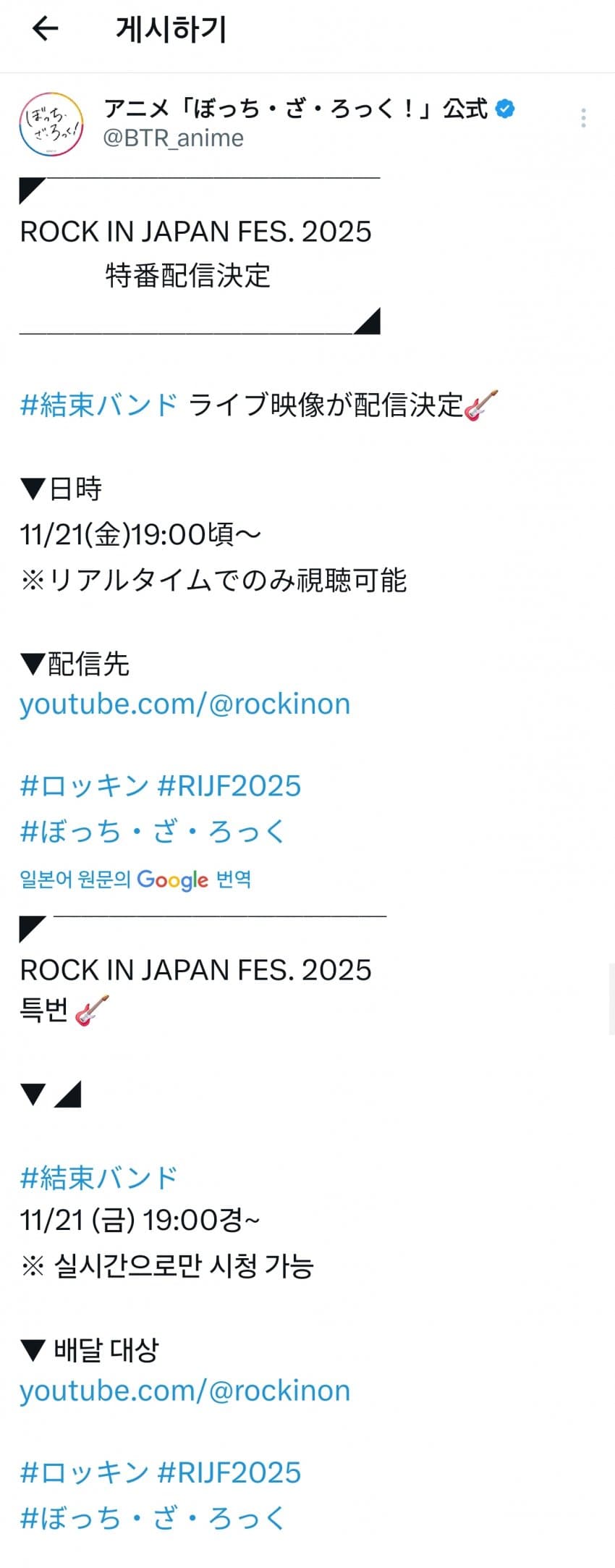The height and width of the screenshot is (1568, 615).
Task: Open #結束バンド above the 11/21 (금) line
Action: tap(98, 1178)
